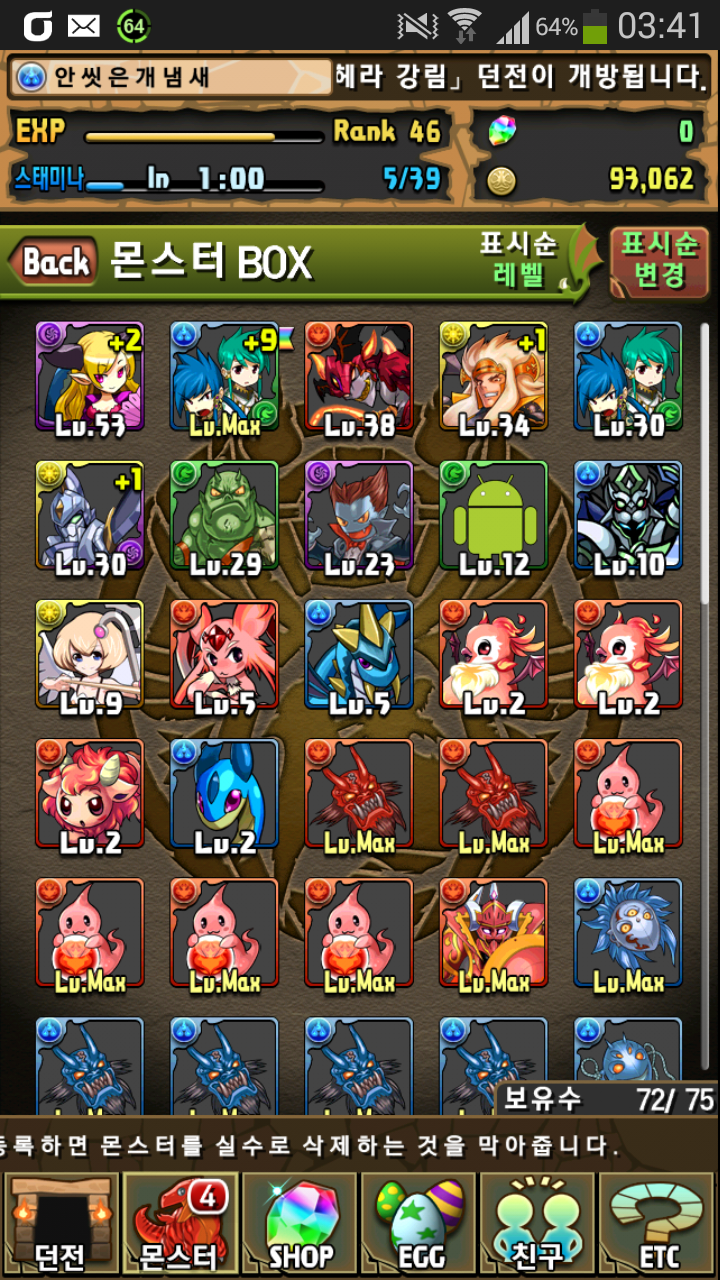Viewport: 720px width, 1280px height.
Task: Open the Lv.5 blue dragon monster
Action: coord(359,657)
